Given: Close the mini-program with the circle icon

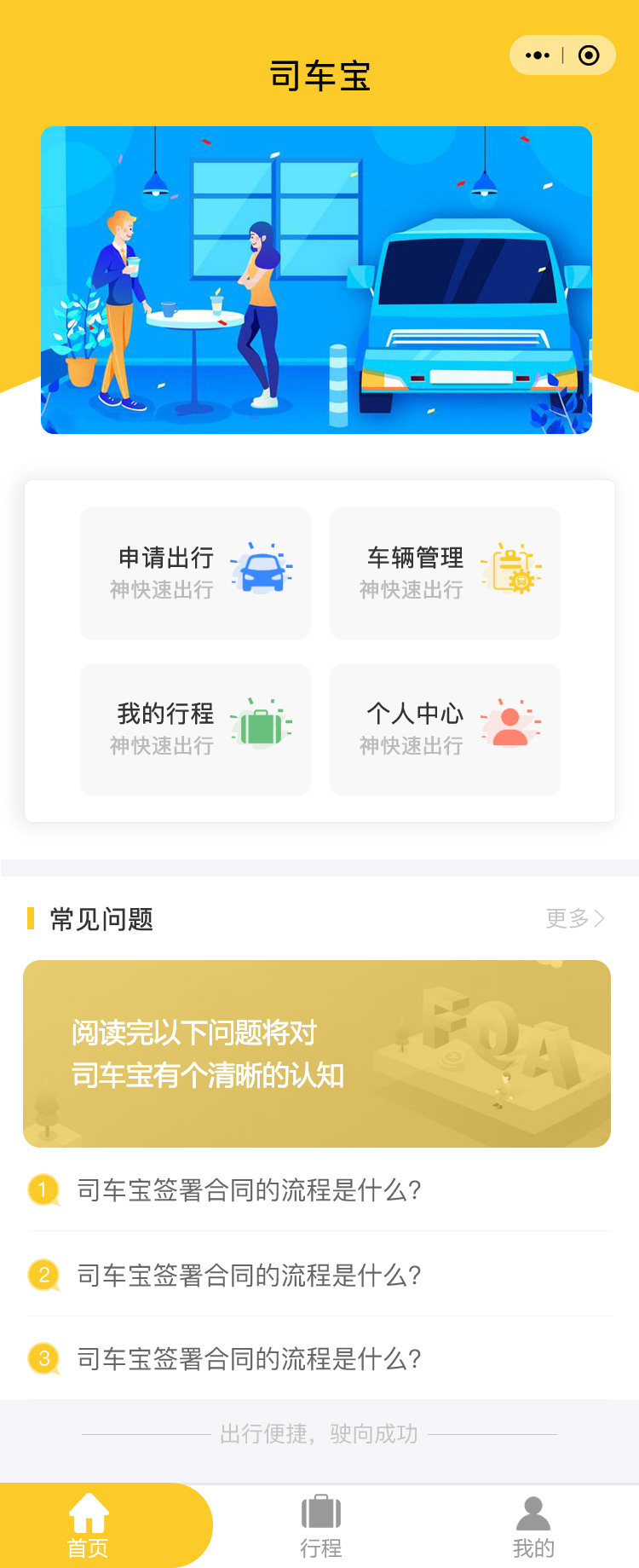Looking at the screenshot, I should pyautogui.click(x=589, y=55).
